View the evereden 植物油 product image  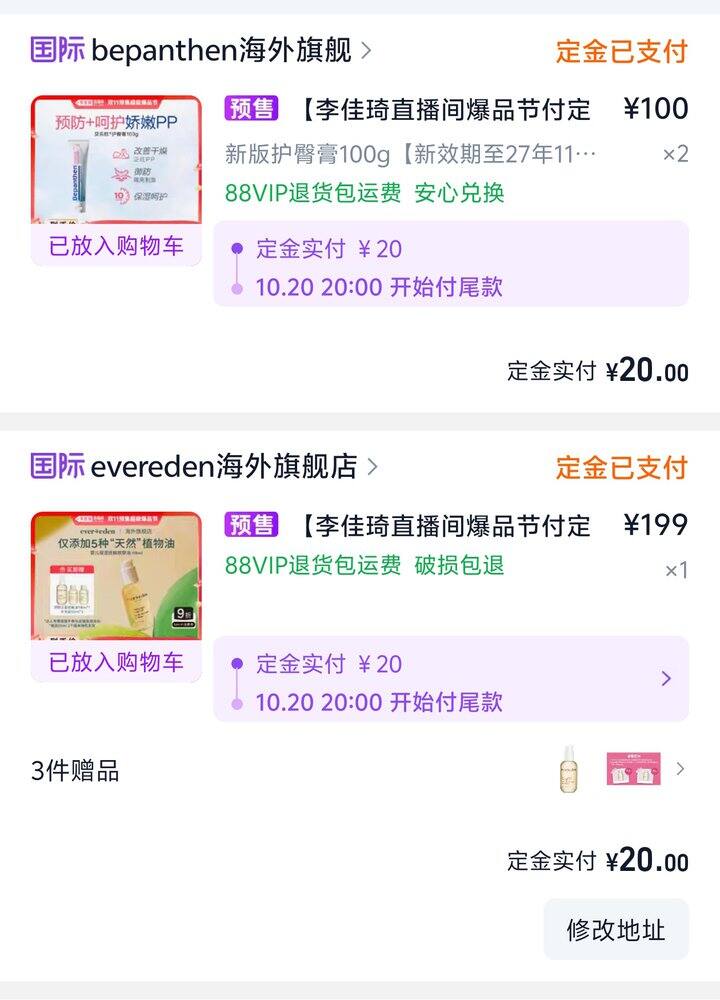(116, 577)
